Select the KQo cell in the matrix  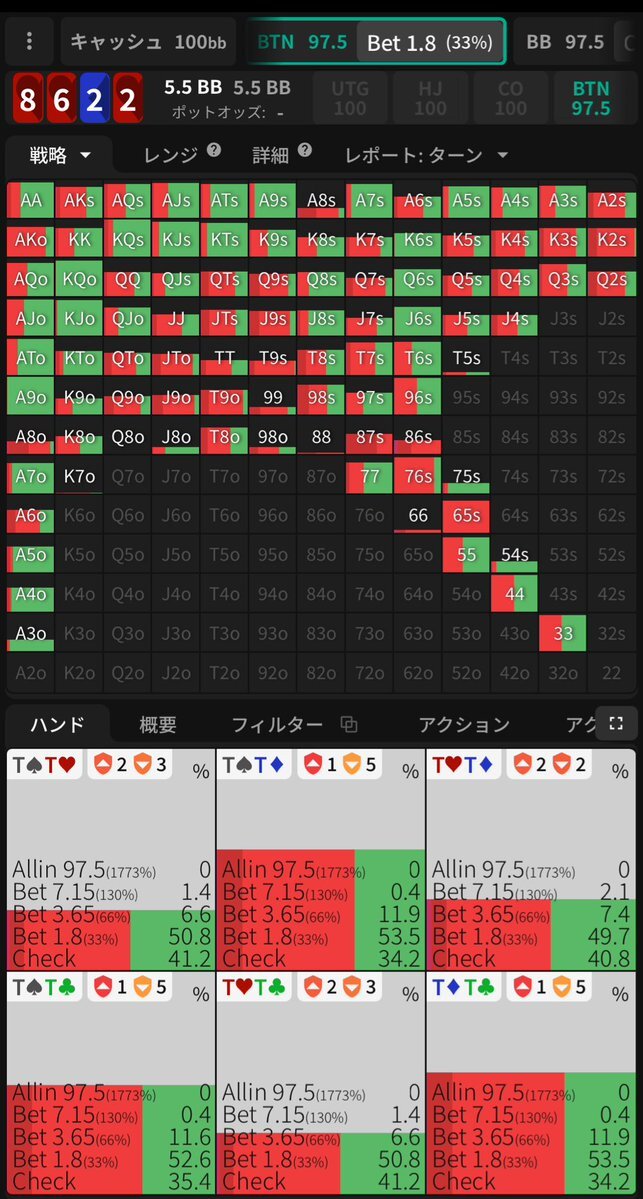coord(79,279)
